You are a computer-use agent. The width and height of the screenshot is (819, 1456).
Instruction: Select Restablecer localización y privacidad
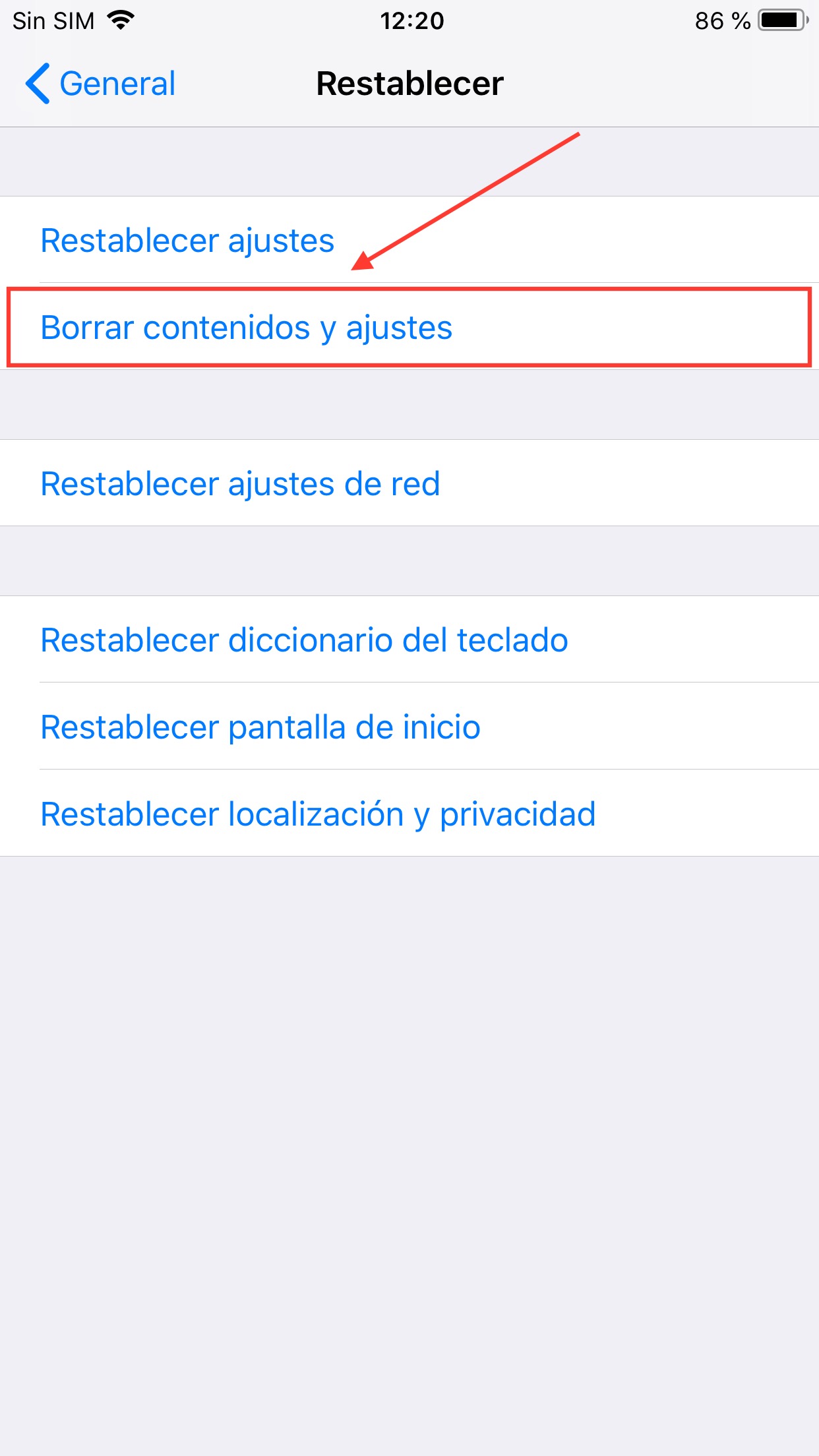pos(409,814)
